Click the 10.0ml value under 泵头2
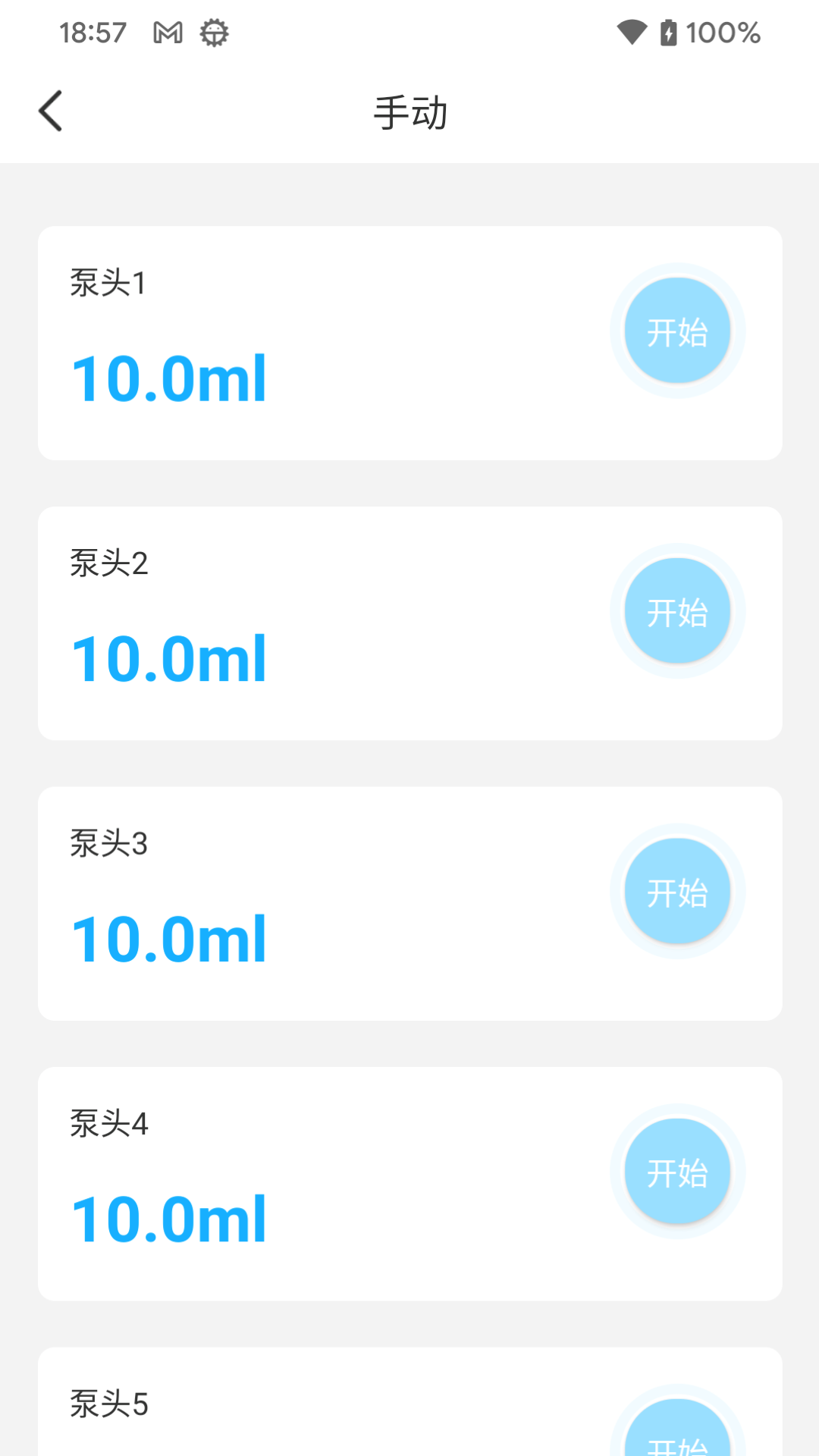 168,658
